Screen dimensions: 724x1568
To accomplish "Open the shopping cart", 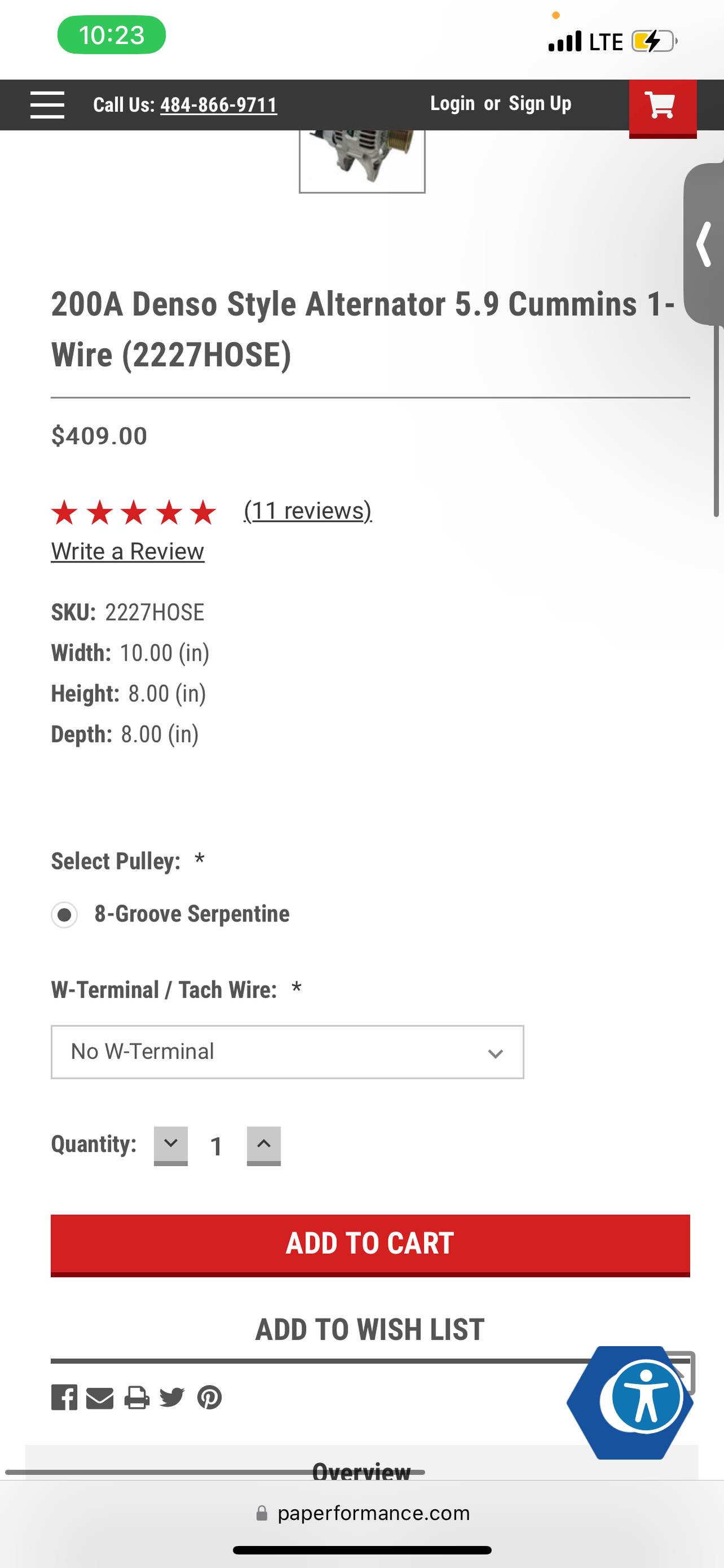I will tap(662, 106).
